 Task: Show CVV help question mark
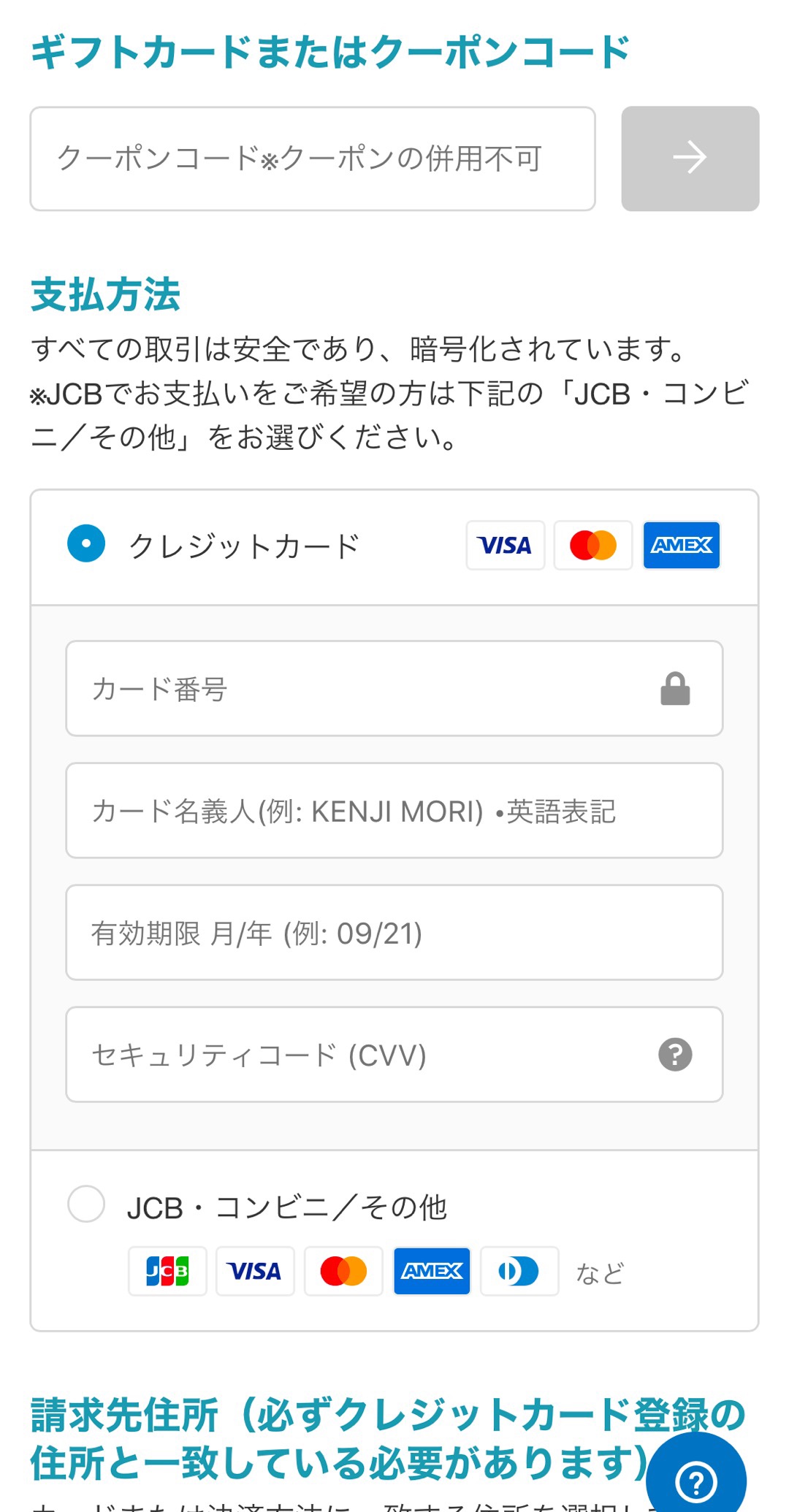(675, 1055)
